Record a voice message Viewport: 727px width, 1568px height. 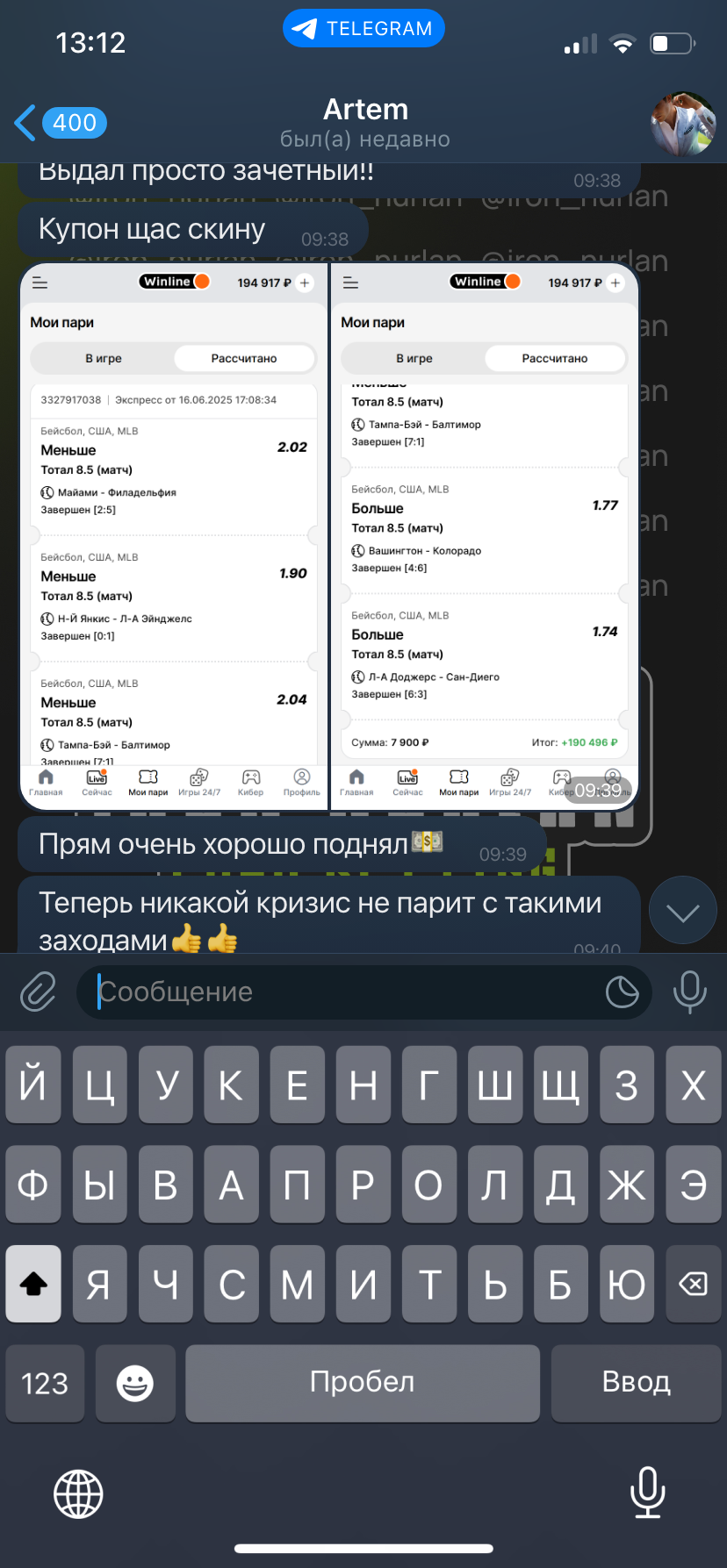tap(690, 992)
